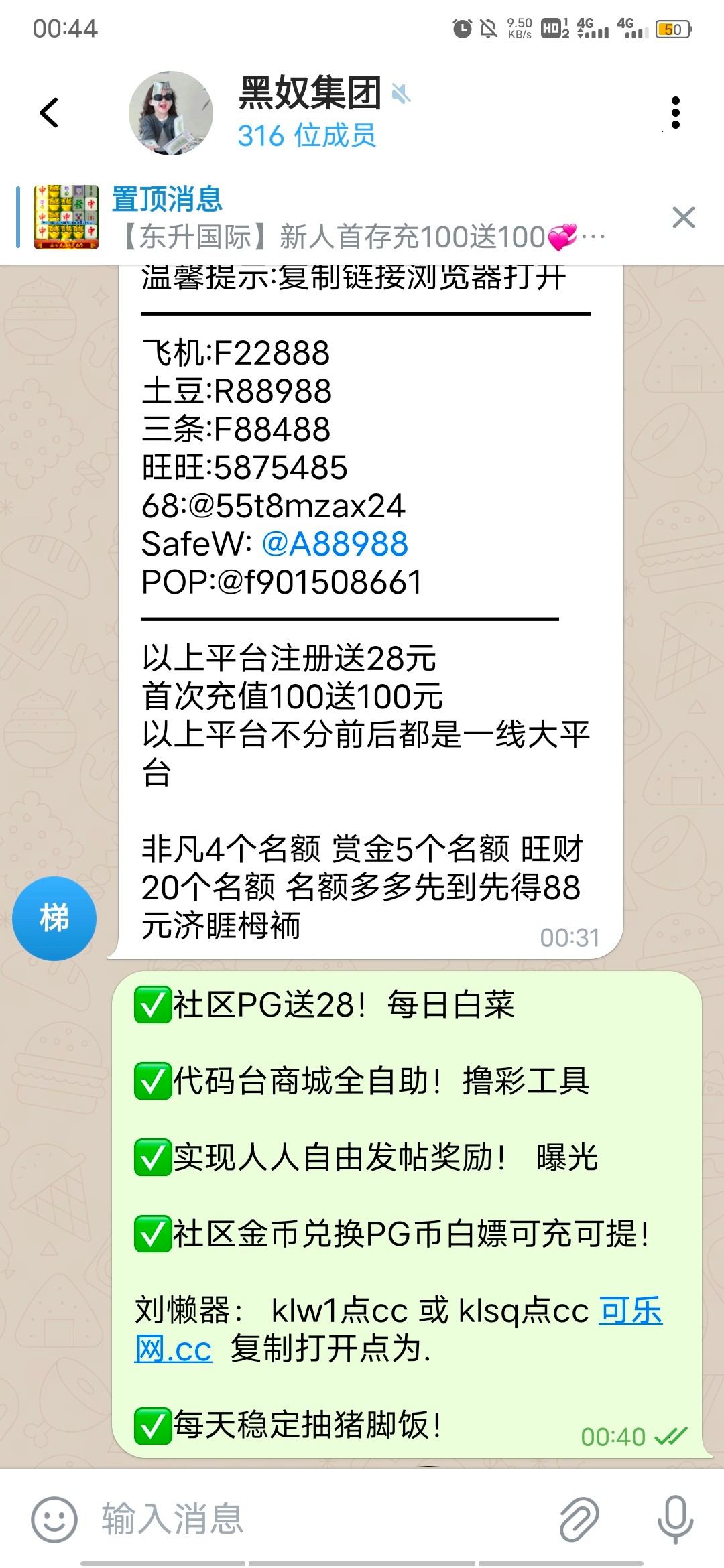Open the sender's 梯 avatar profile

[54, 918]
